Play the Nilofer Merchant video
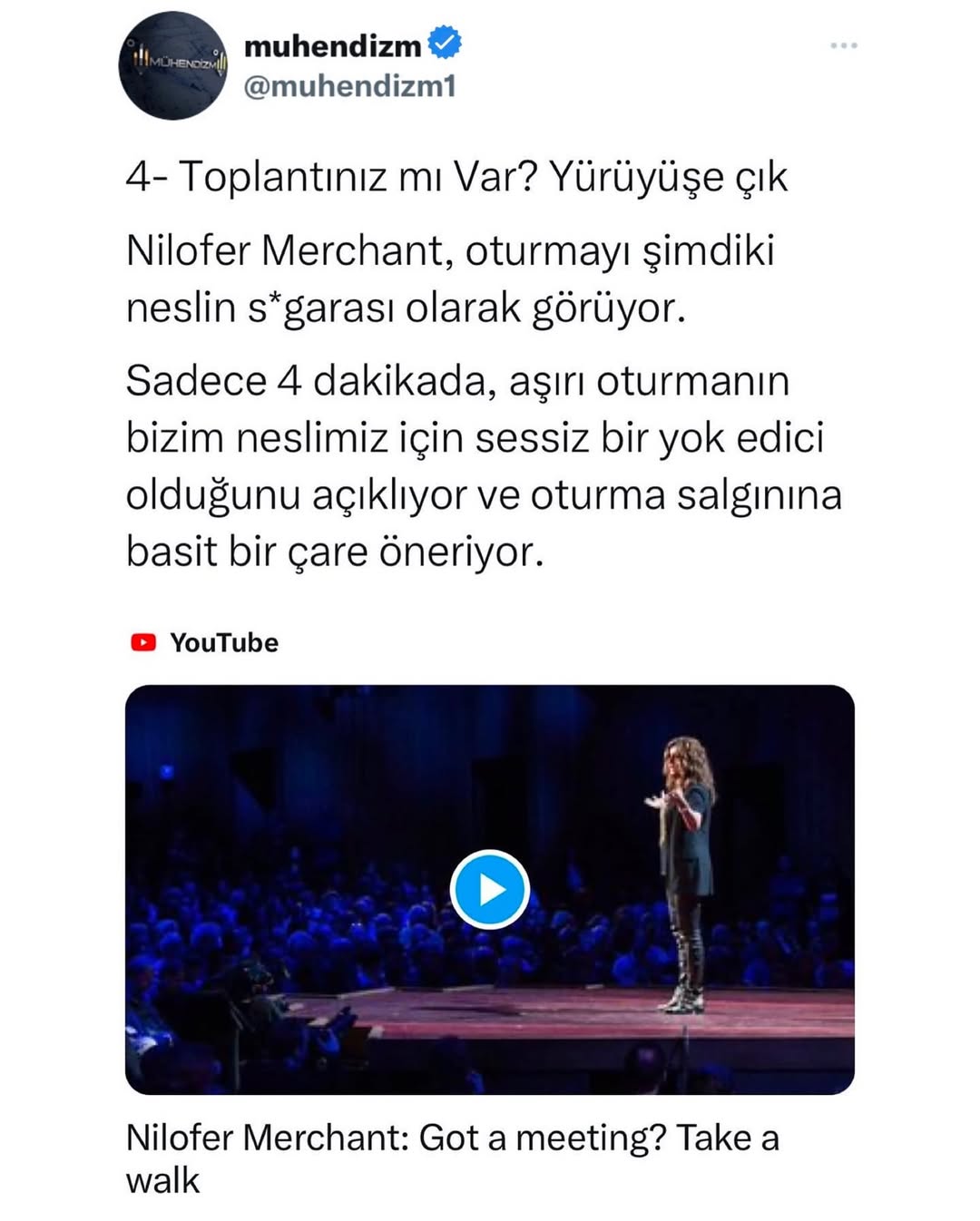 [490, 889]
